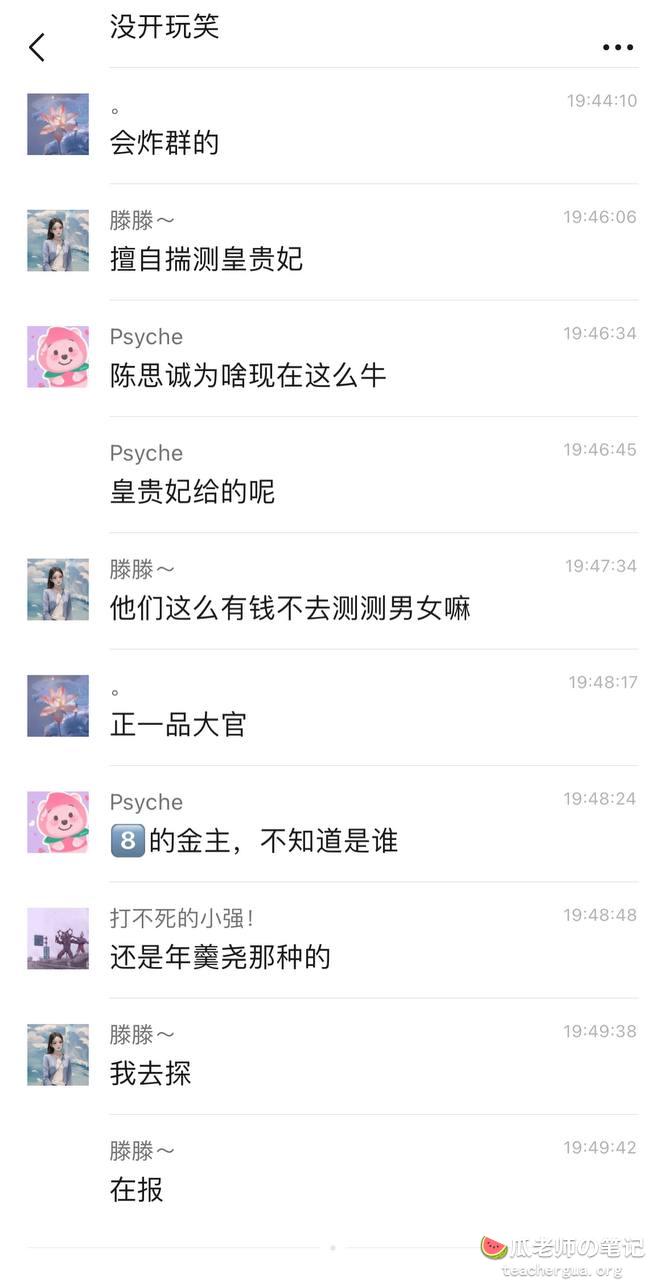Viewport: 666px width, 1280px height.
Task: Open the message "陈思诚为啥现在这么牛"
Action: coord(248,375)
